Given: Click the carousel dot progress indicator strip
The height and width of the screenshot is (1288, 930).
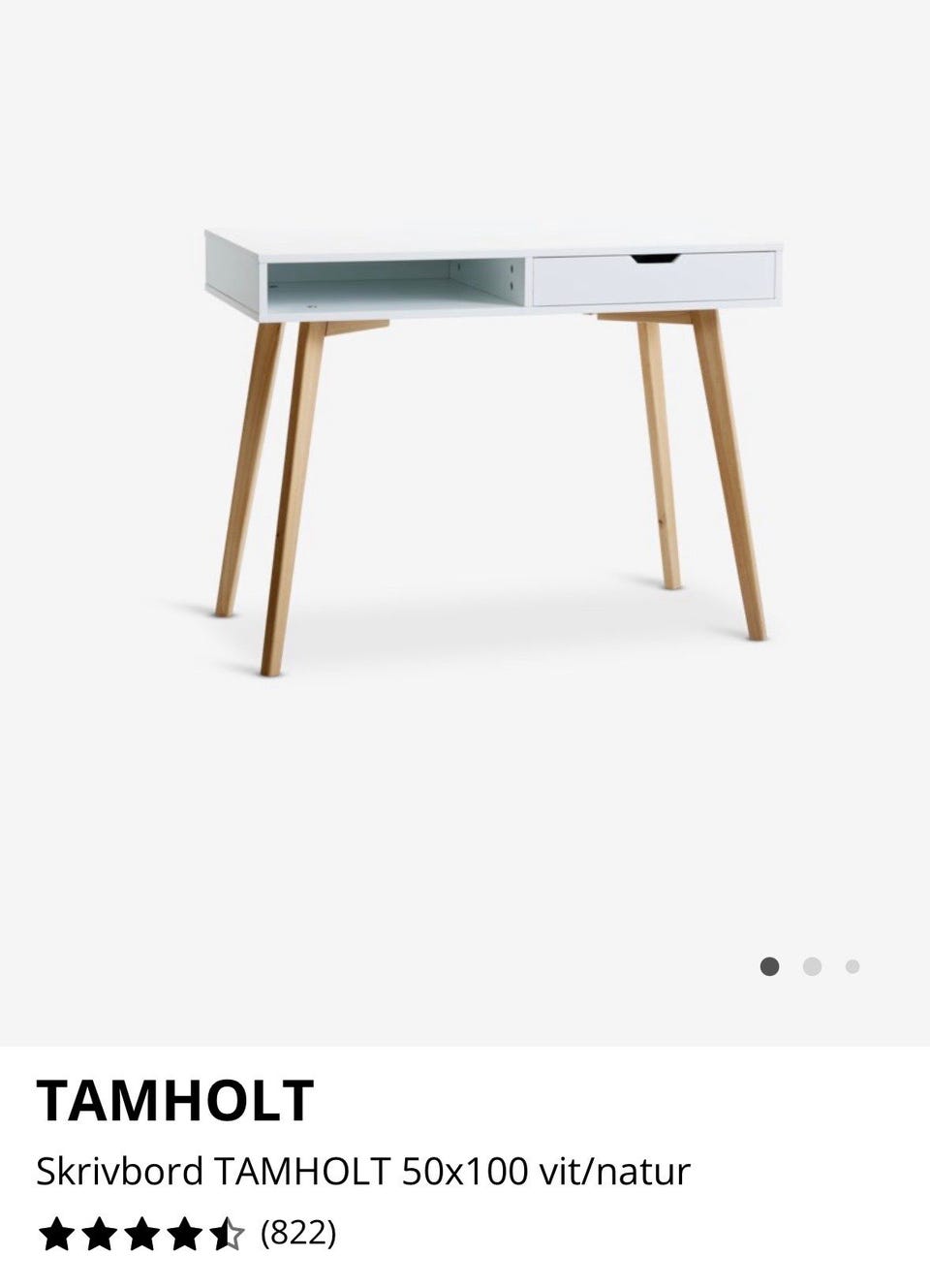Looking at the screenshot, I should 812,967.
